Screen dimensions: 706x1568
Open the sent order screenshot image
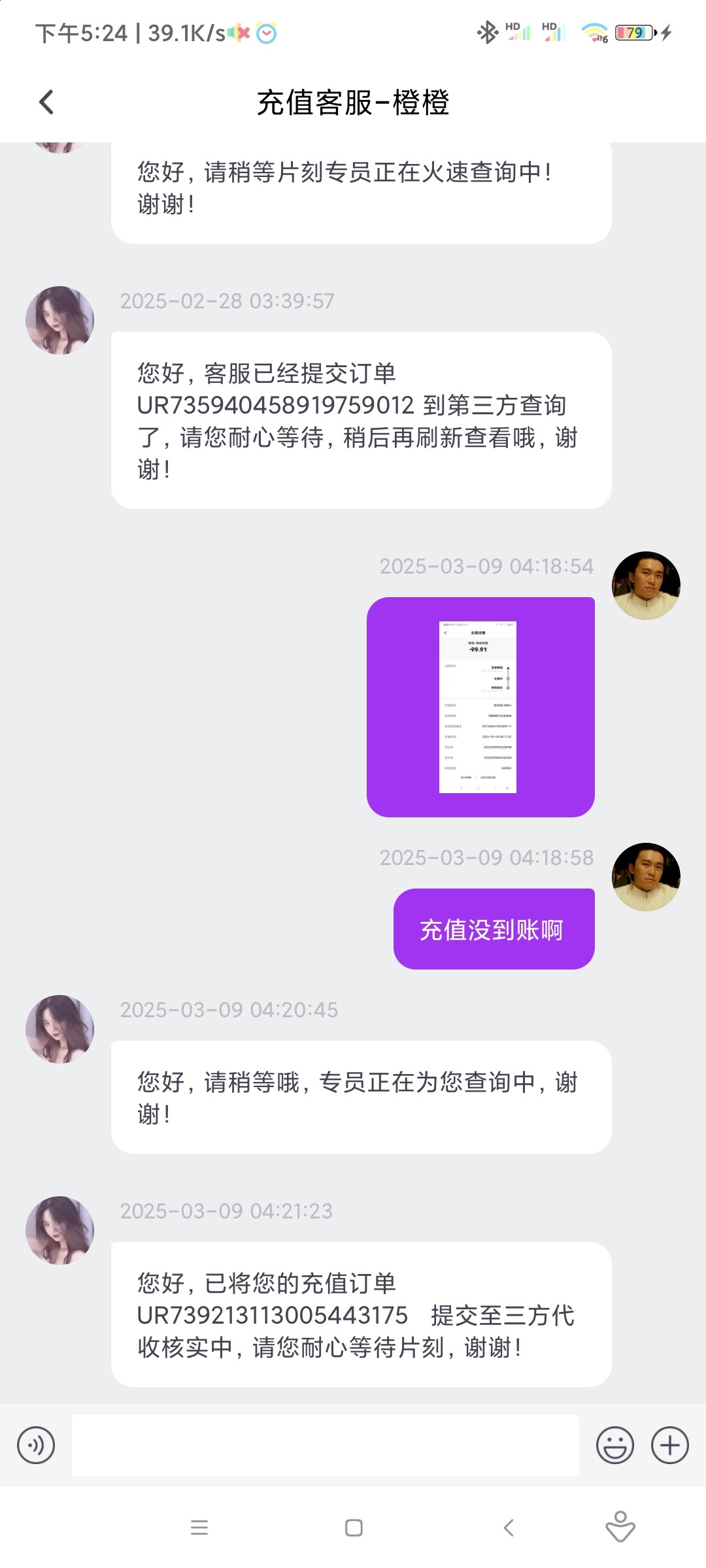479,707
